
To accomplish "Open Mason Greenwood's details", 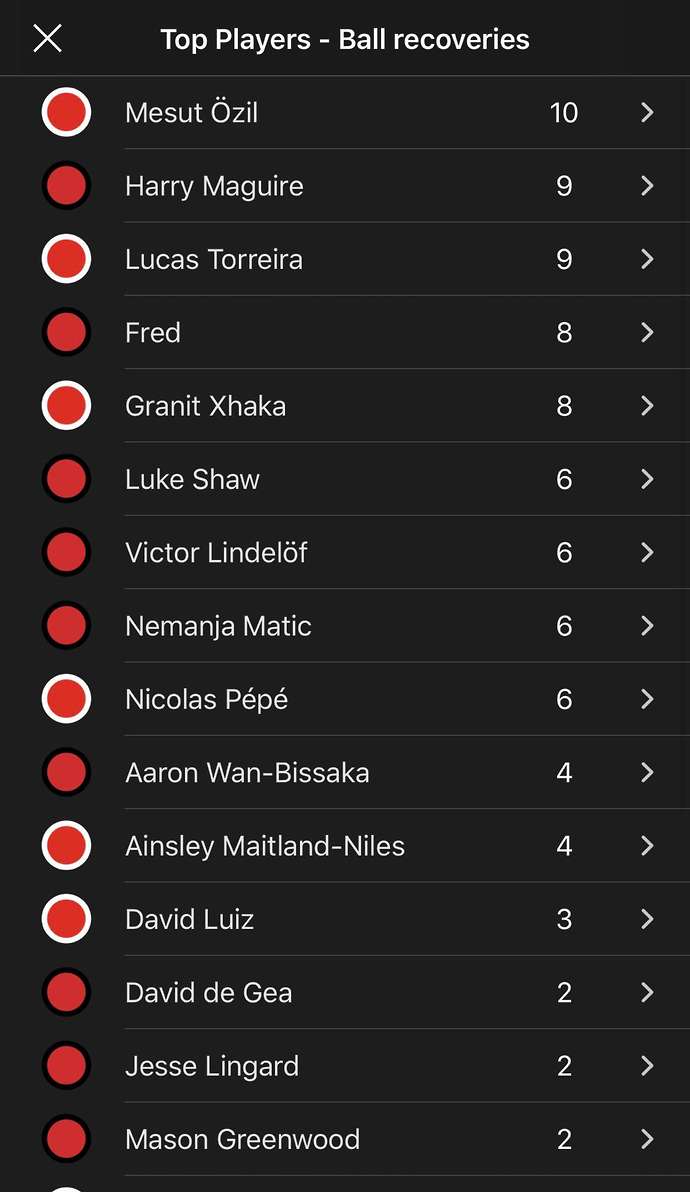I will 345,1139.
